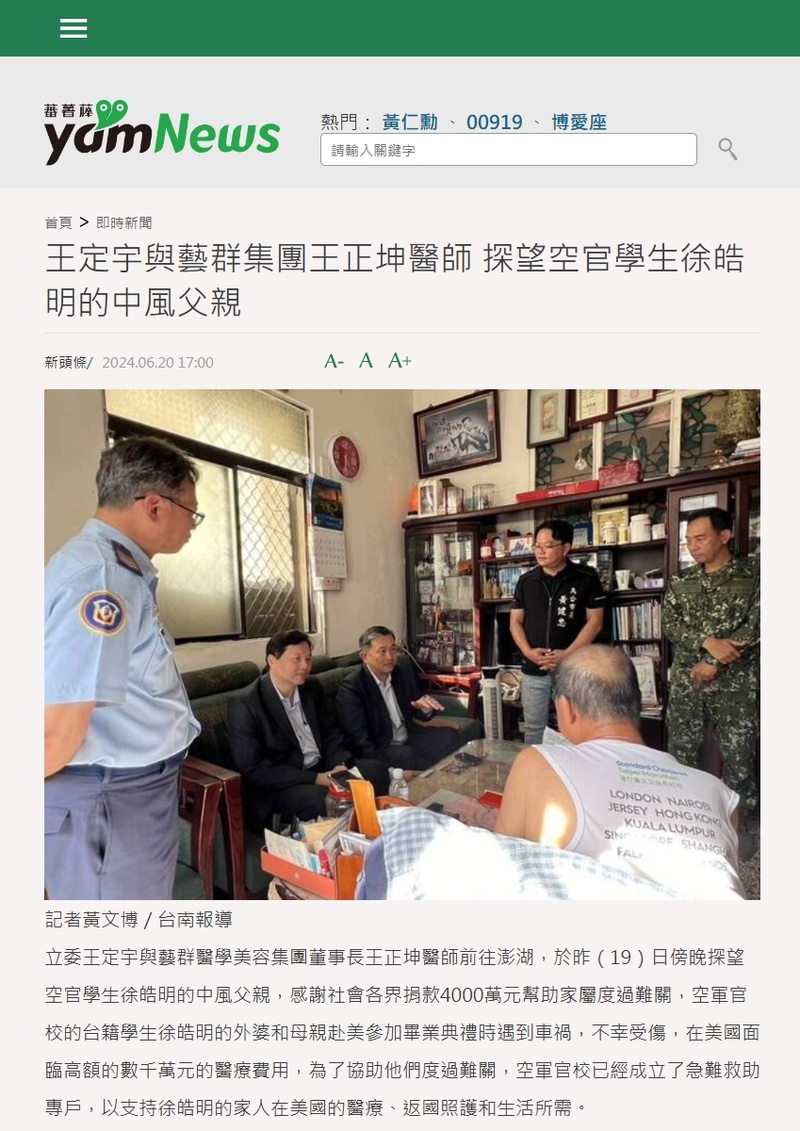Screen dimensions: 800x1131
Task: Decrease font size with A-
Action: pos(334,361)
